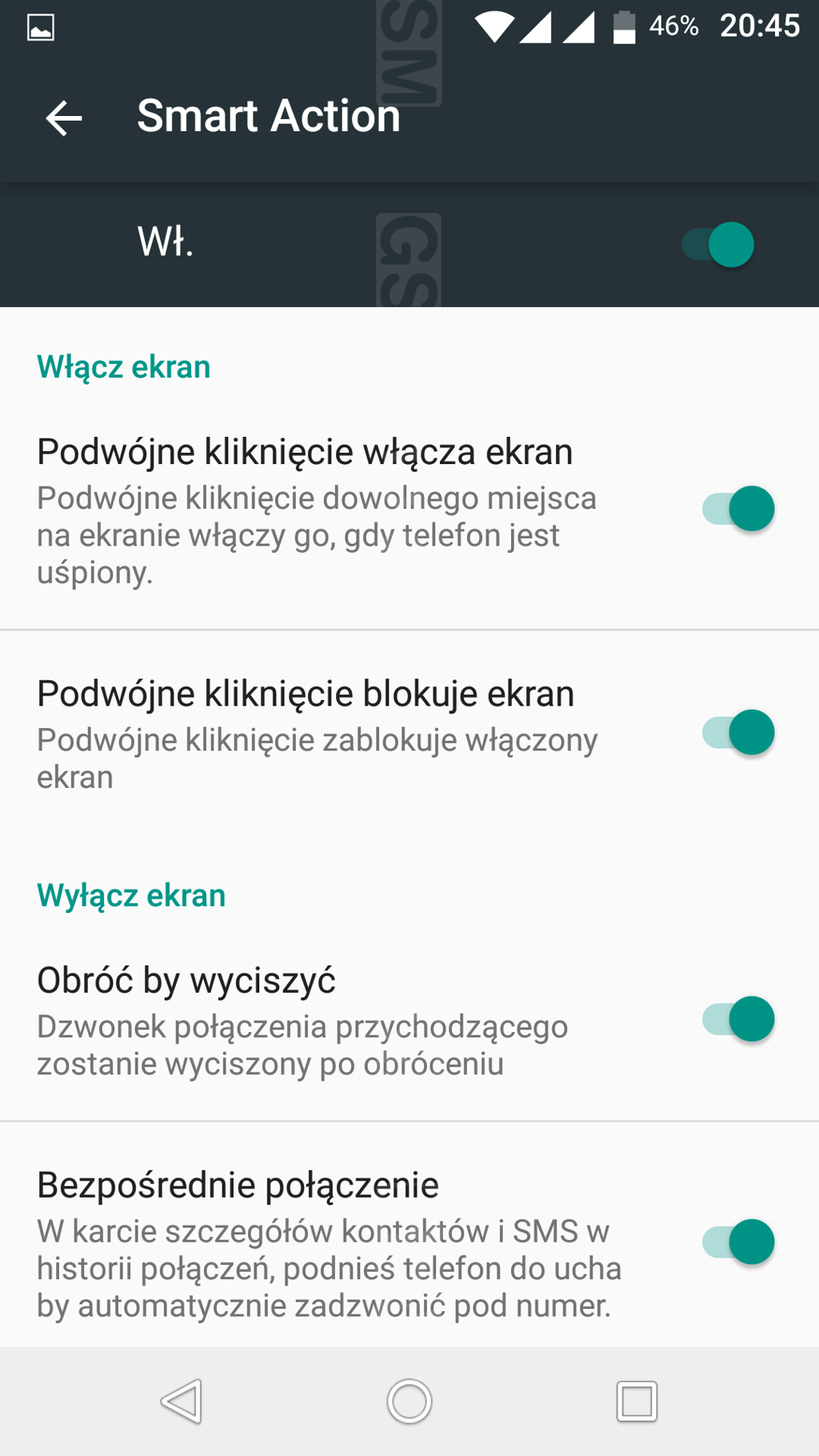Toggle off Podwójne kliknięcie blokuje ekran
The image size is (819, 1456).
(x=738, y=732)
